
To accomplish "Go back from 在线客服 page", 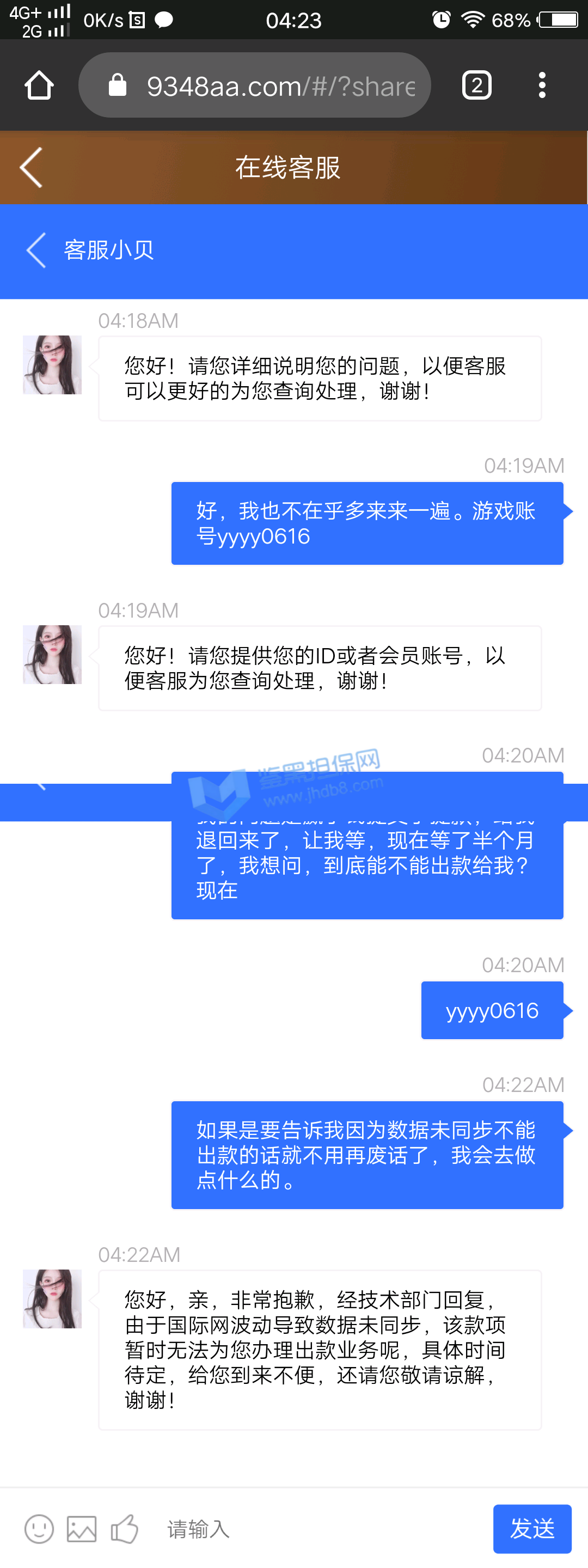I will point(32,167).
